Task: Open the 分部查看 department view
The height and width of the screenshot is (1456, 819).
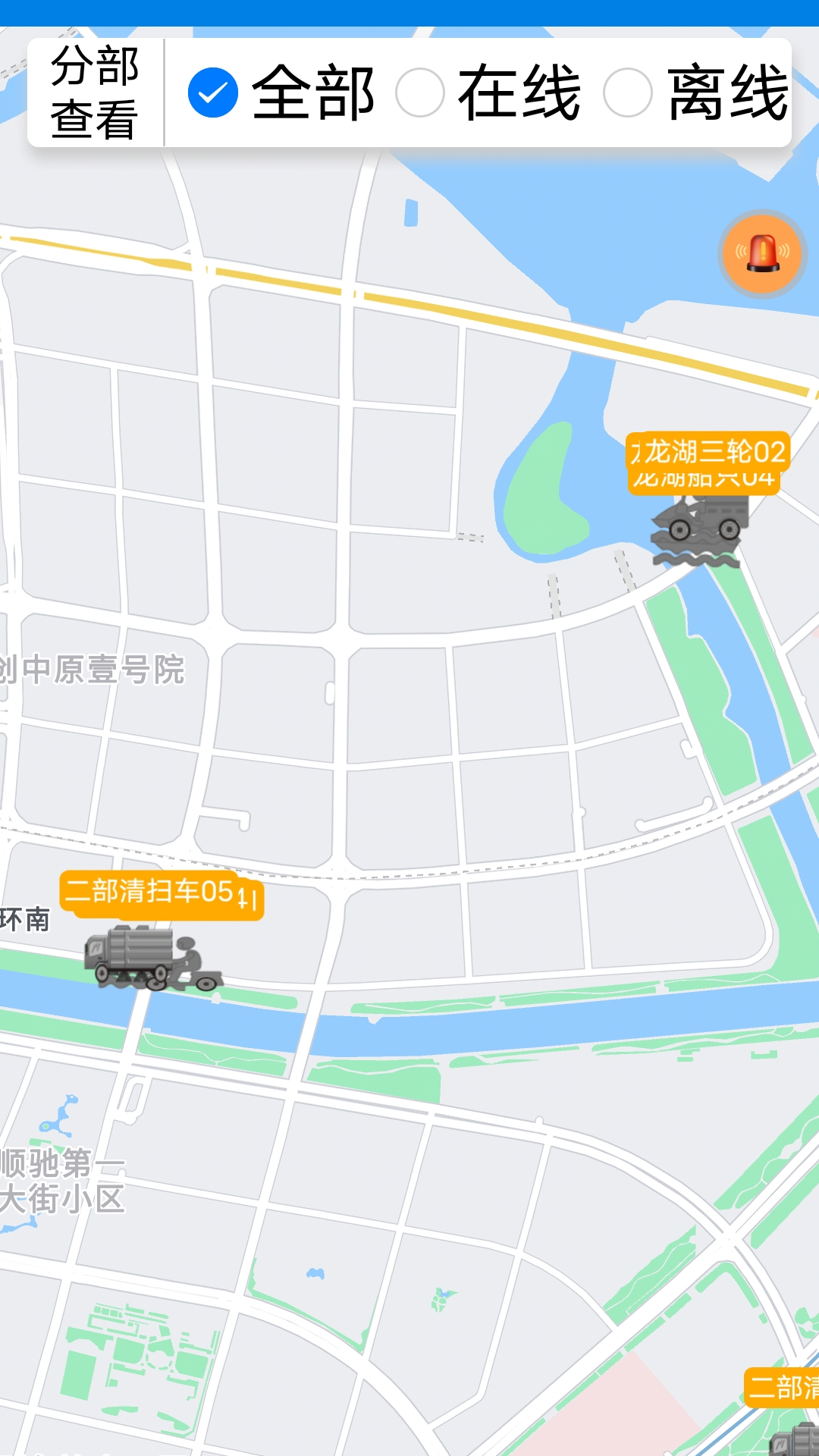Action: 95,93
